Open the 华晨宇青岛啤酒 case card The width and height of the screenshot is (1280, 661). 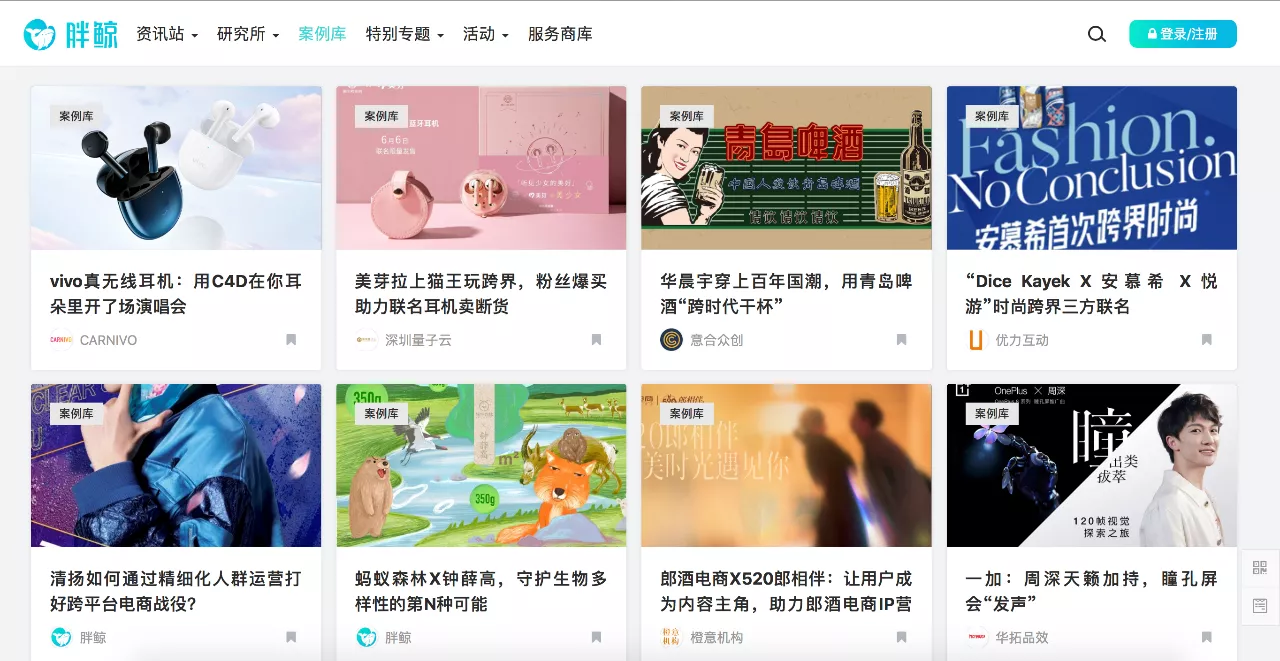click(786, 293)
